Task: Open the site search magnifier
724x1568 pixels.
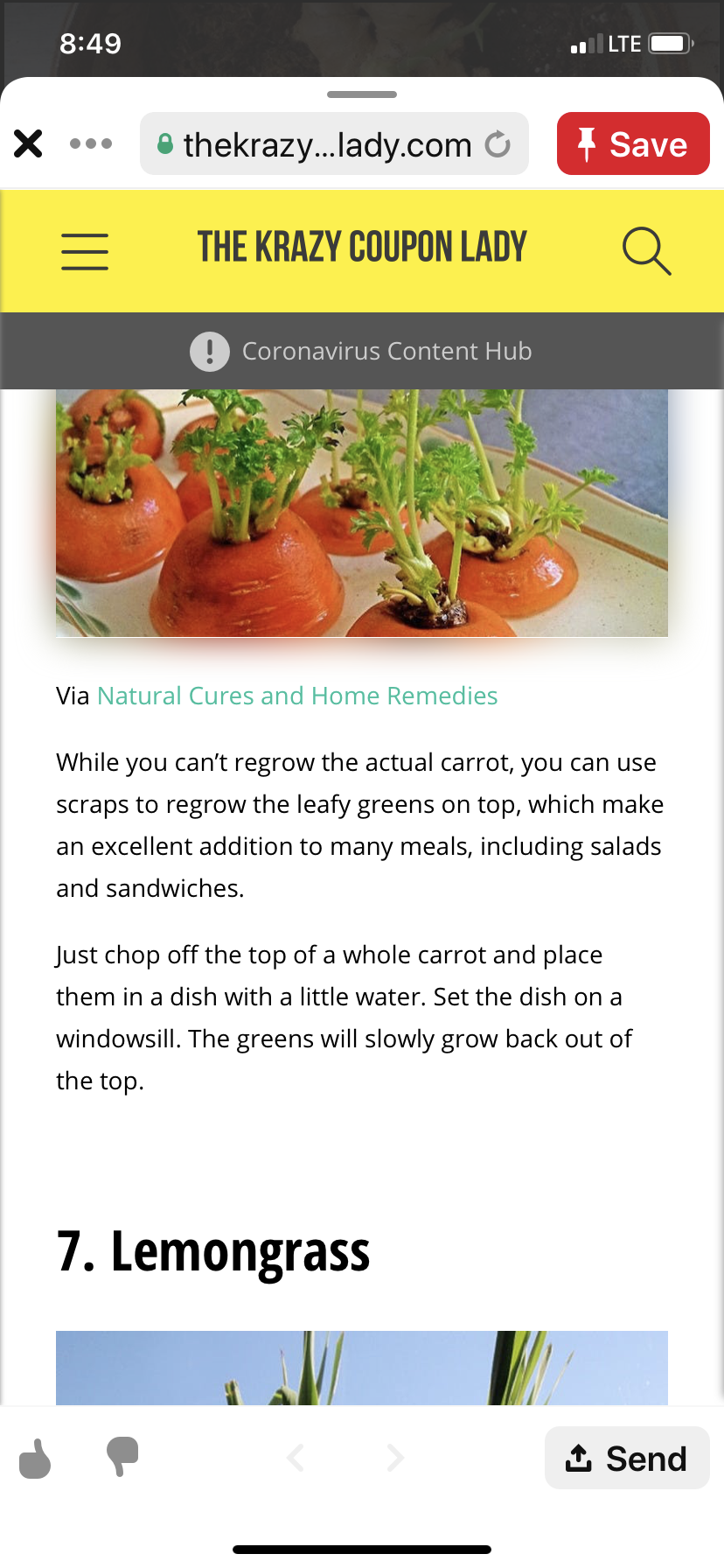Action: point(646,251)
